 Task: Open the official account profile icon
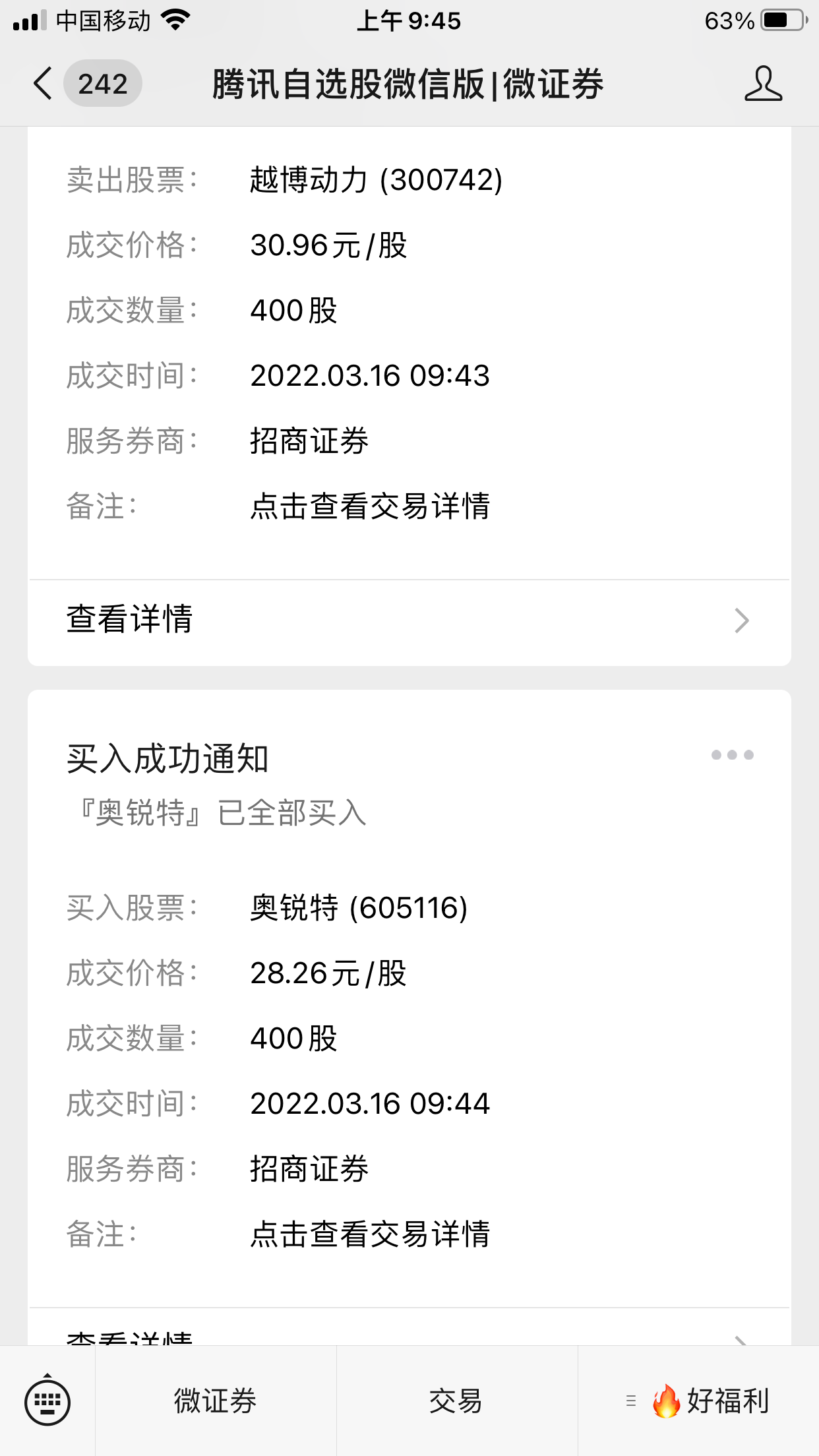(763, 84)
